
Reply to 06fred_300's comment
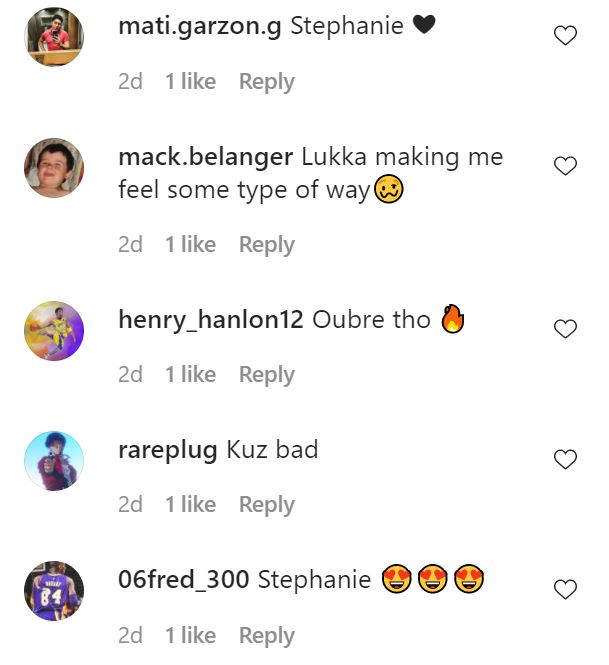(x=266, y=635)
